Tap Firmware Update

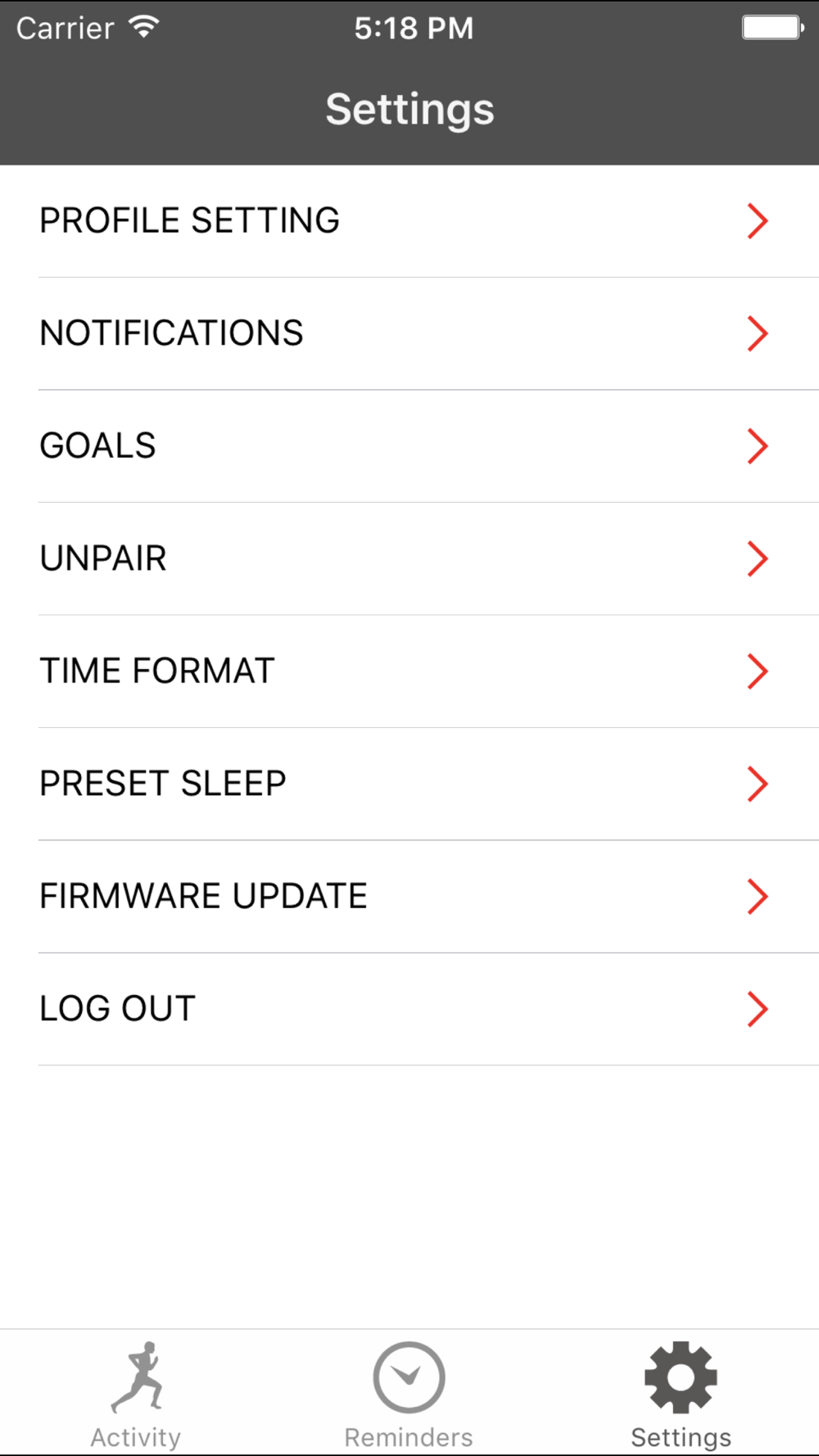pyautogui.click(x=409, y=896)
